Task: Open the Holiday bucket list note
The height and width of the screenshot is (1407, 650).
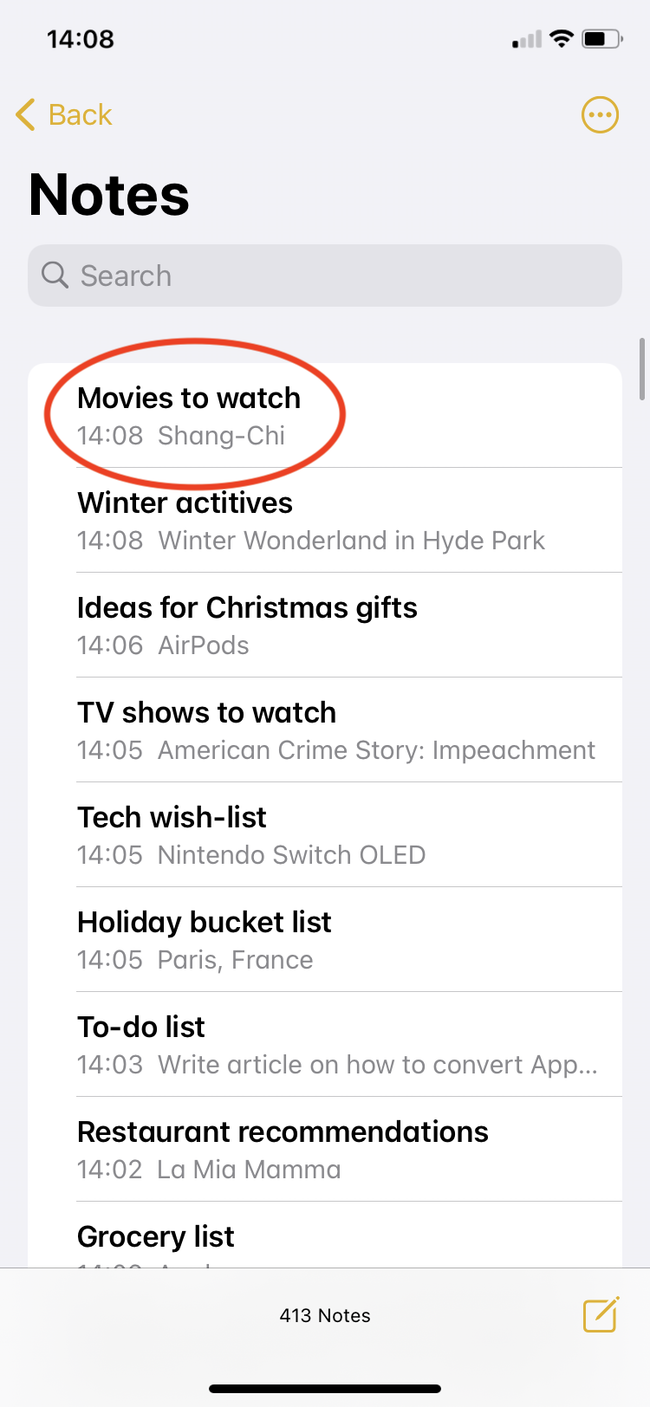Action: click(325, 941)
